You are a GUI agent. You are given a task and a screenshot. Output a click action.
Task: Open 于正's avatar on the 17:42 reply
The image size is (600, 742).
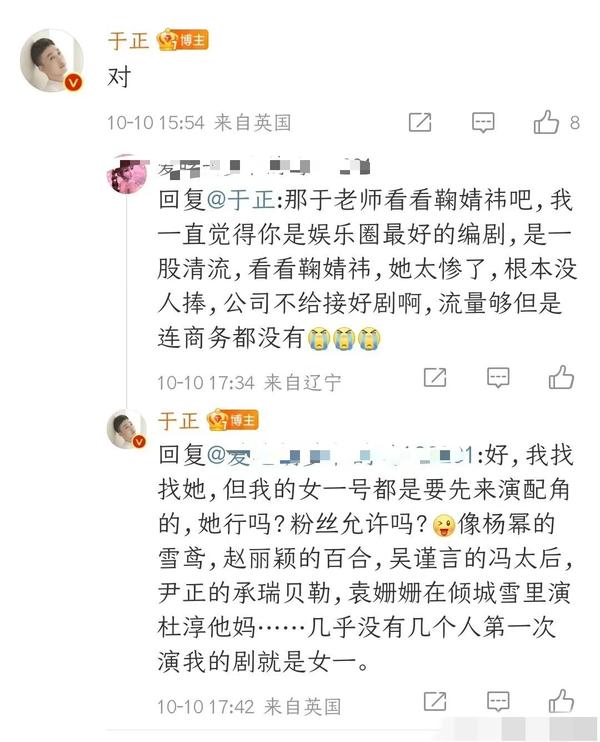tap(128, 429)
